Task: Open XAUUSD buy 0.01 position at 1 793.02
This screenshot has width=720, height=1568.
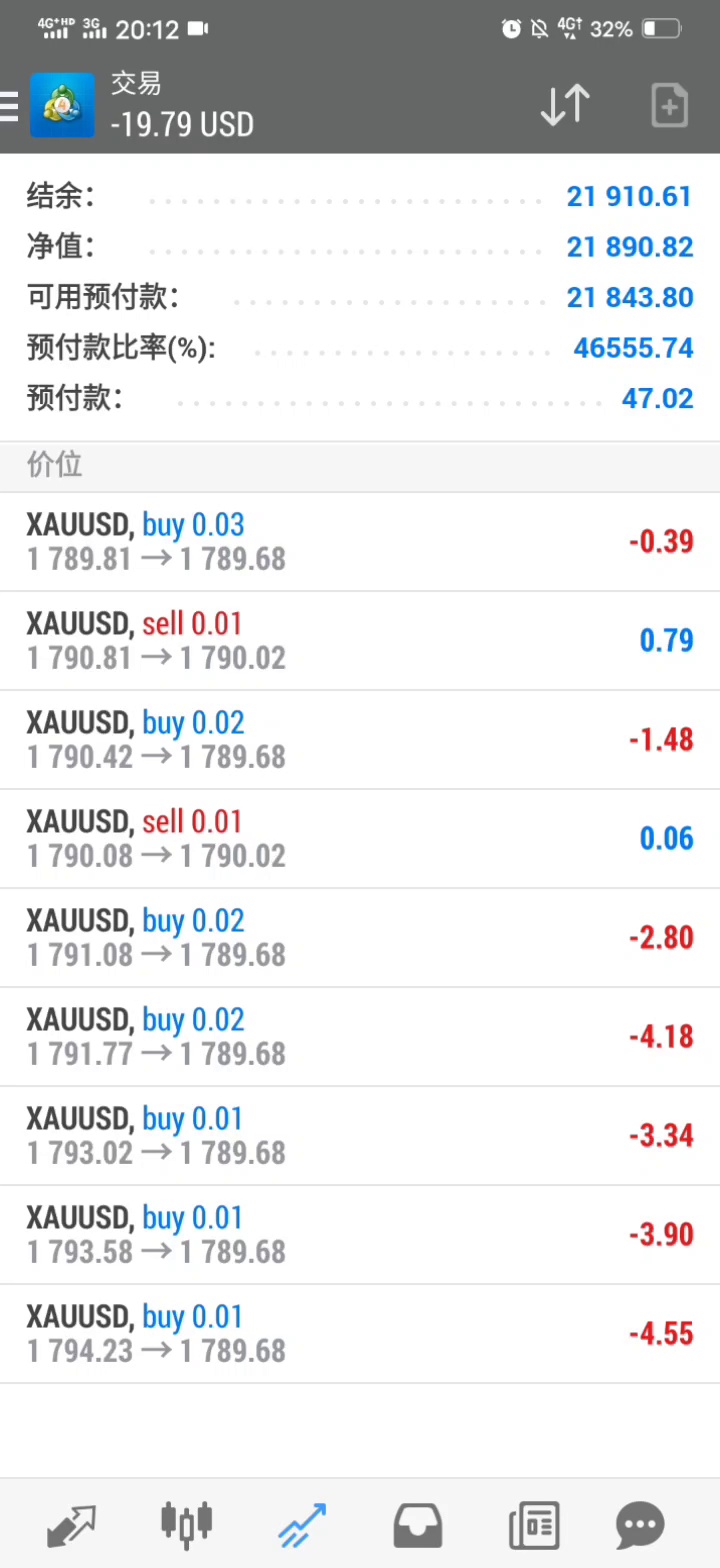Action: pos(360,1135)
